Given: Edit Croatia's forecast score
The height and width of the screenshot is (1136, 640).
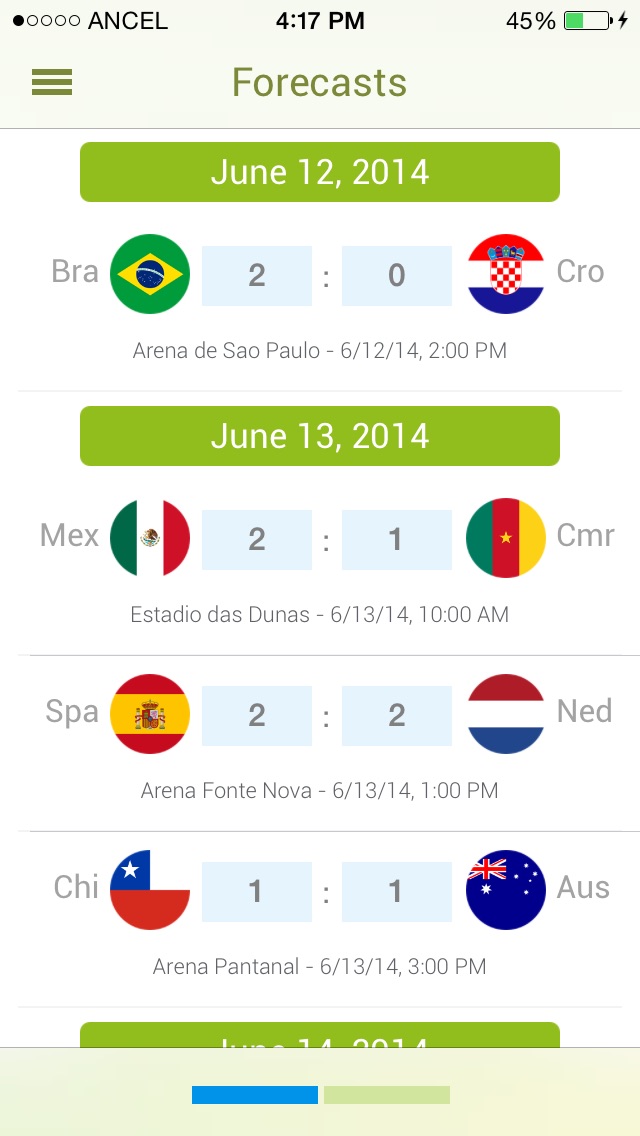Looking at the screenshot, I should pyautogui.click(x=396, y=275).
